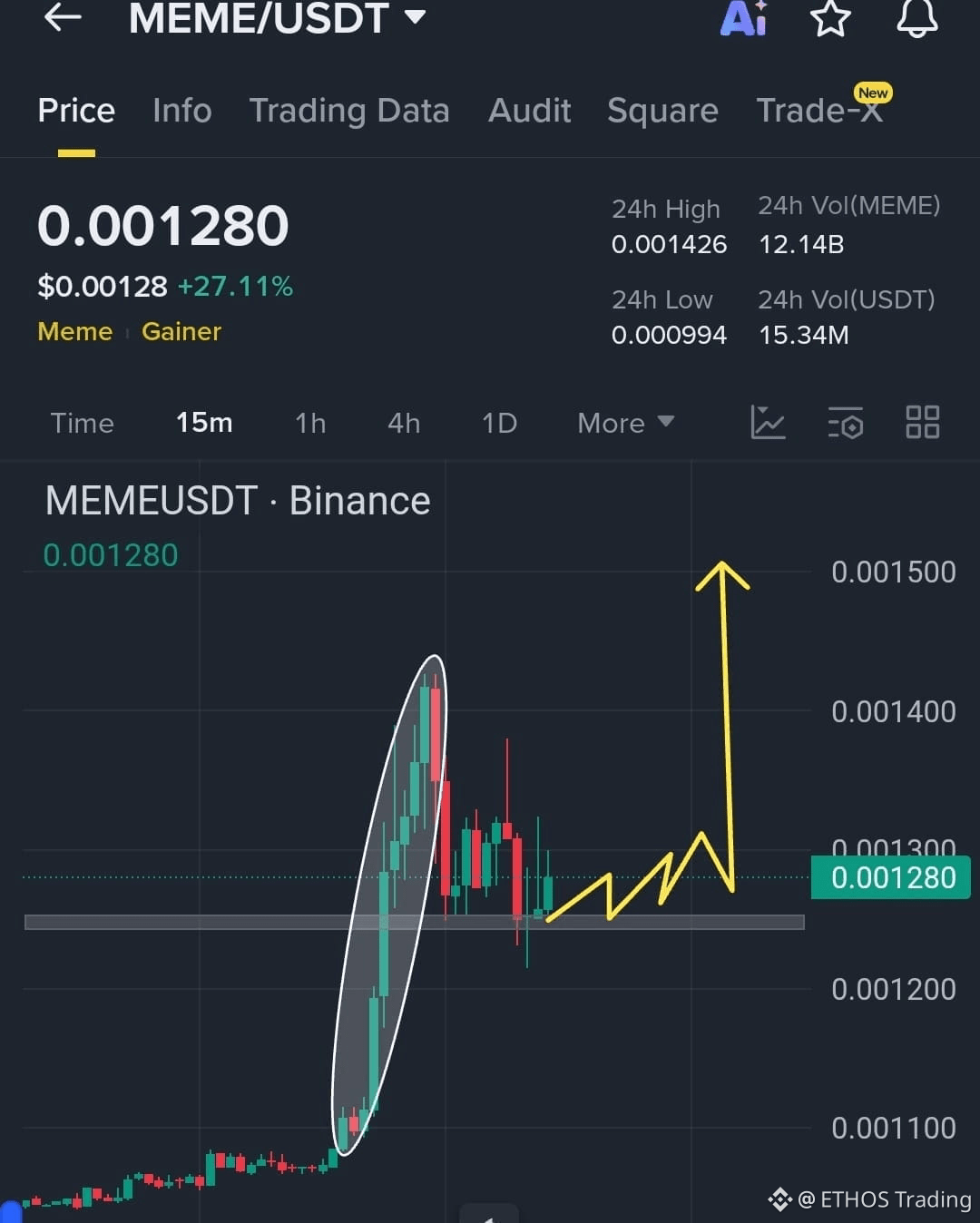Select the 1h chart interval

(x=310, y=423)
